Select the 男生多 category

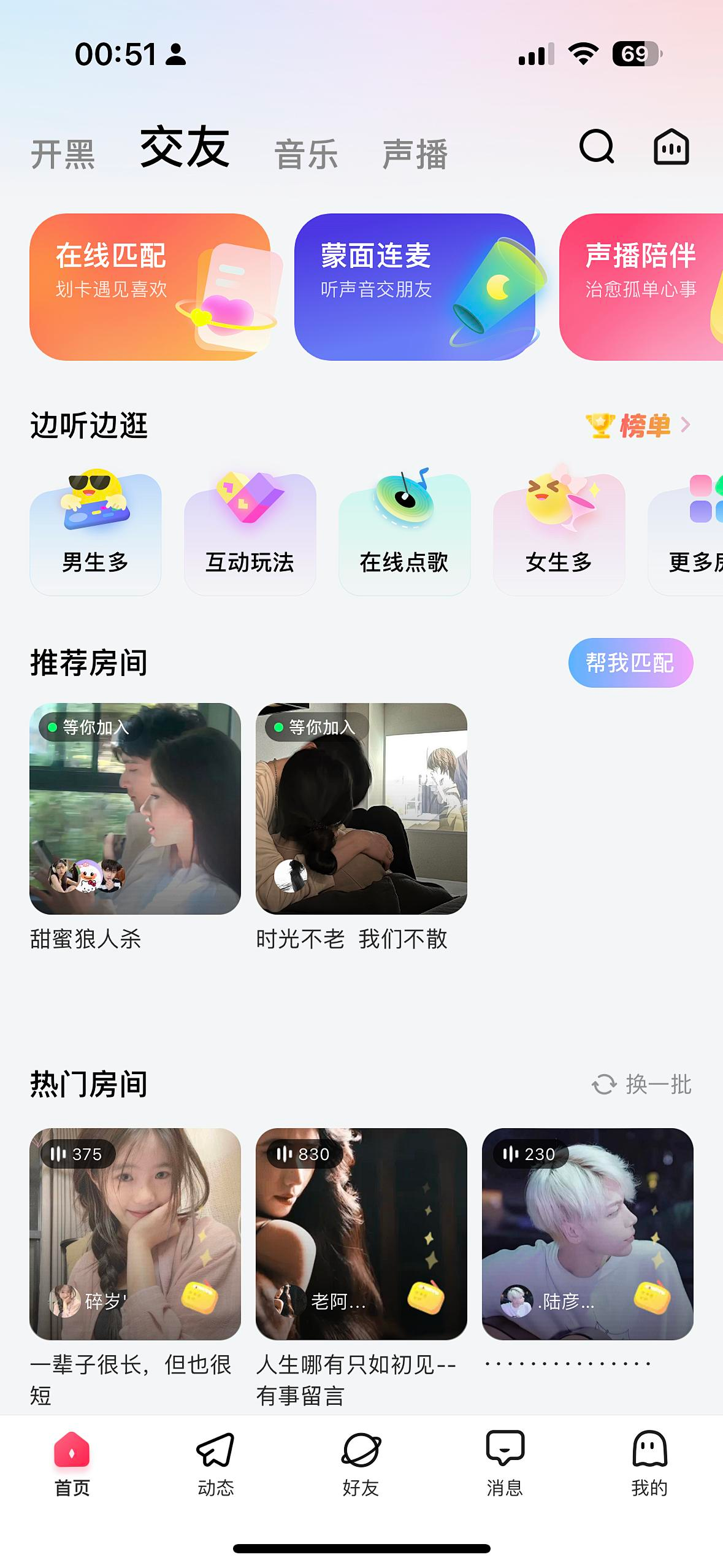(x=96, y=534)
